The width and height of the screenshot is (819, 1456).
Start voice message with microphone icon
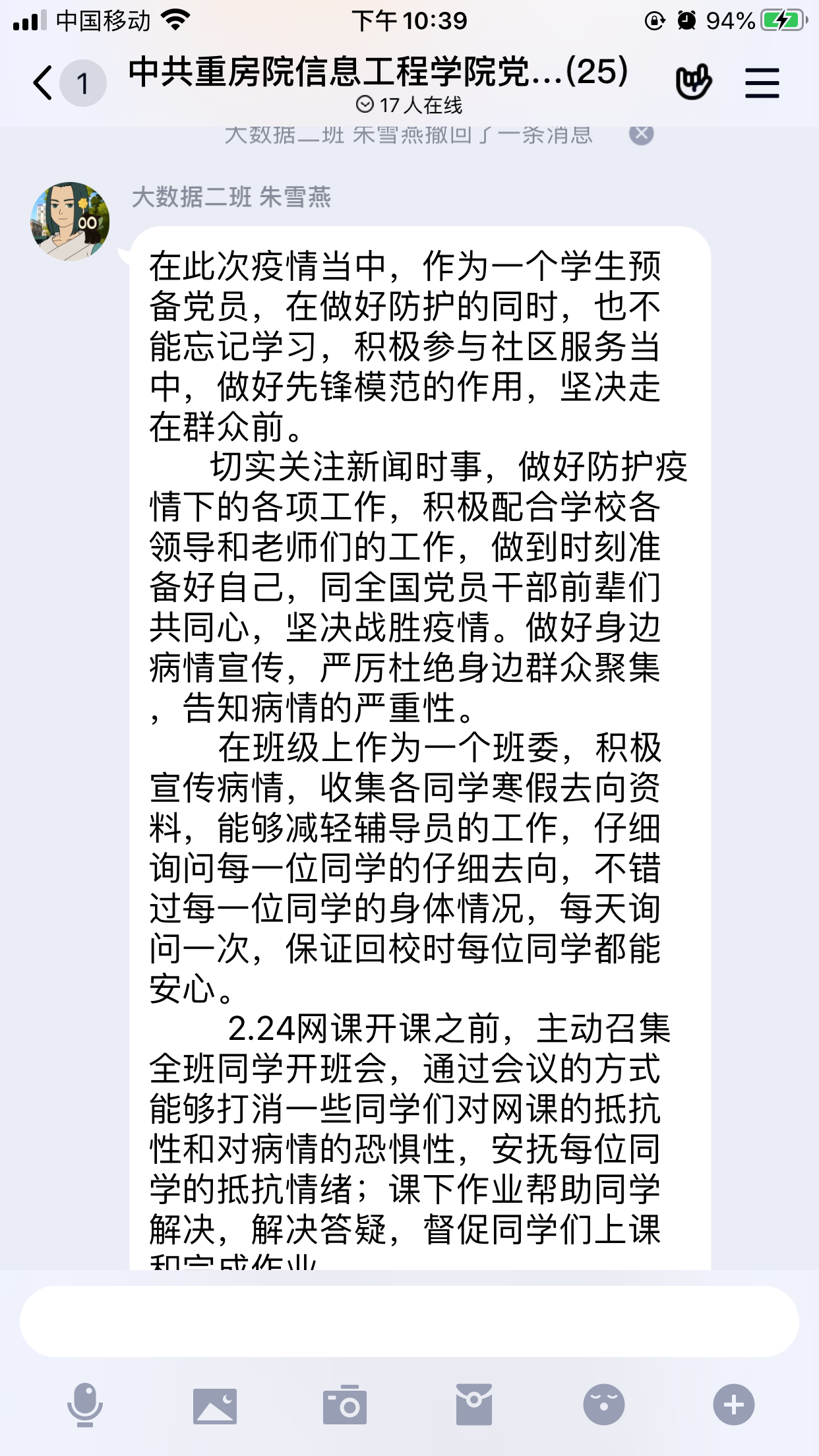pyautogui.click(x=85, y=1405)
